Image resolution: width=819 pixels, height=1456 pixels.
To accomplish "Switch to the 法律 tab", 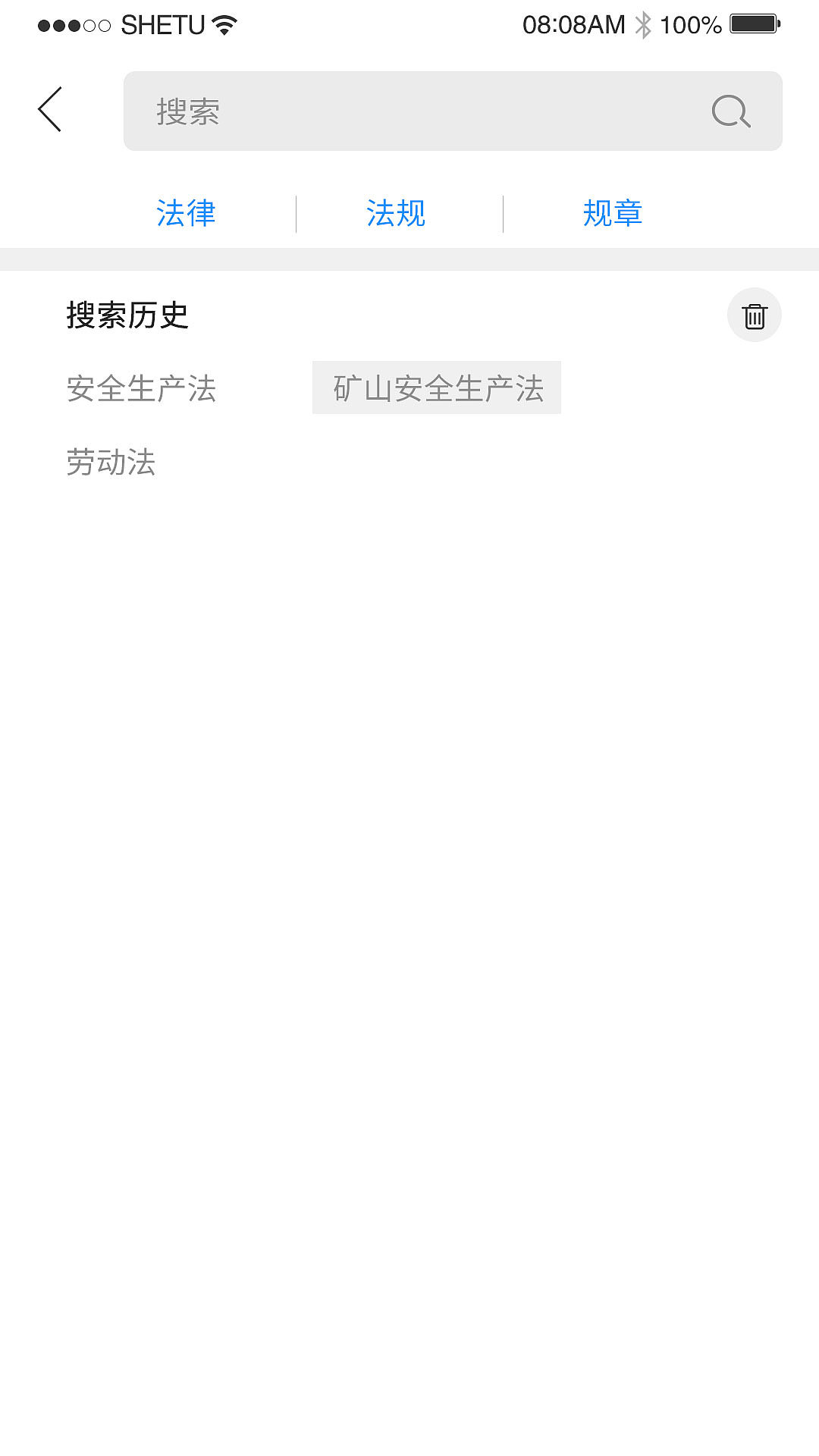I will click(x=186, y=213).
